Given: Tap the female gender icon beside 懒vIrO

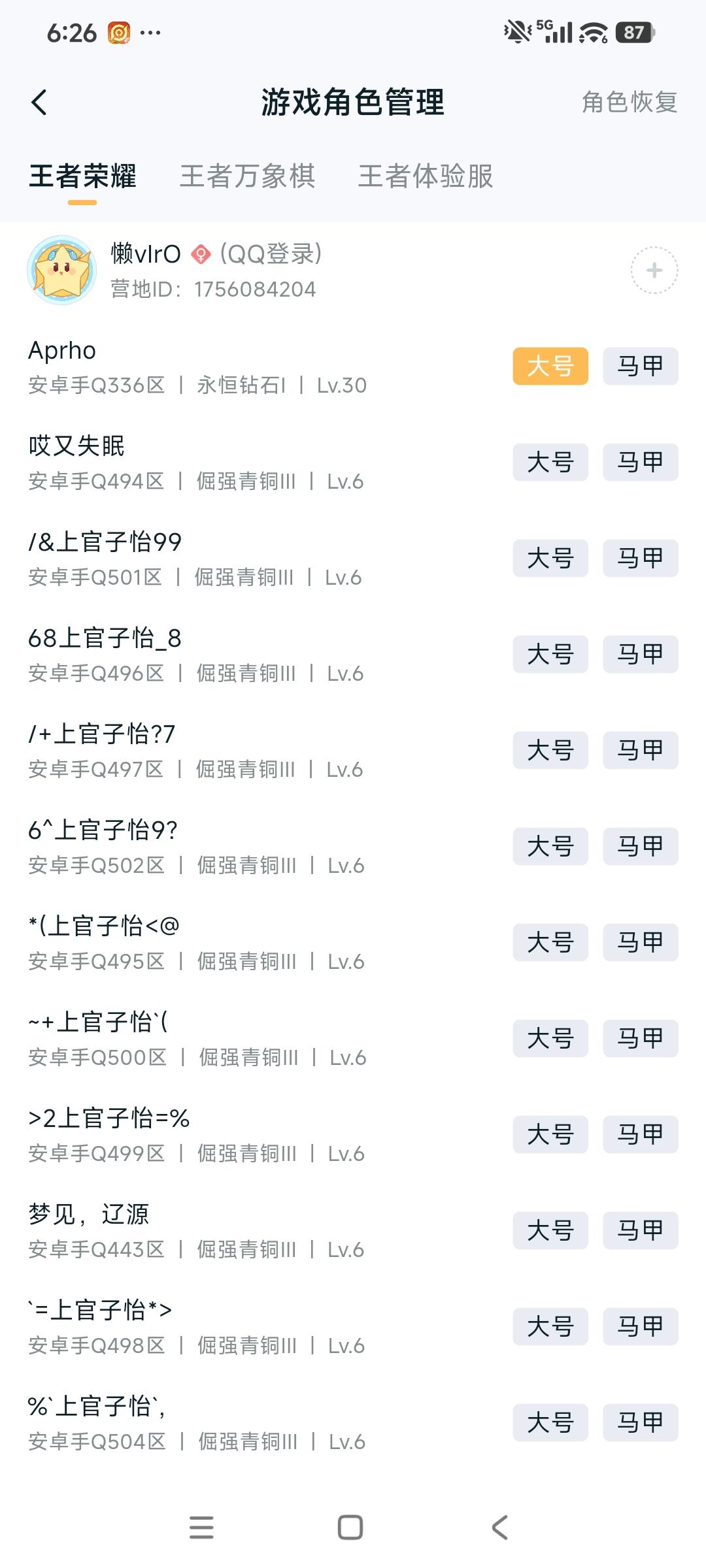Looking at the screenshot, I should click(x=201, y=255).
